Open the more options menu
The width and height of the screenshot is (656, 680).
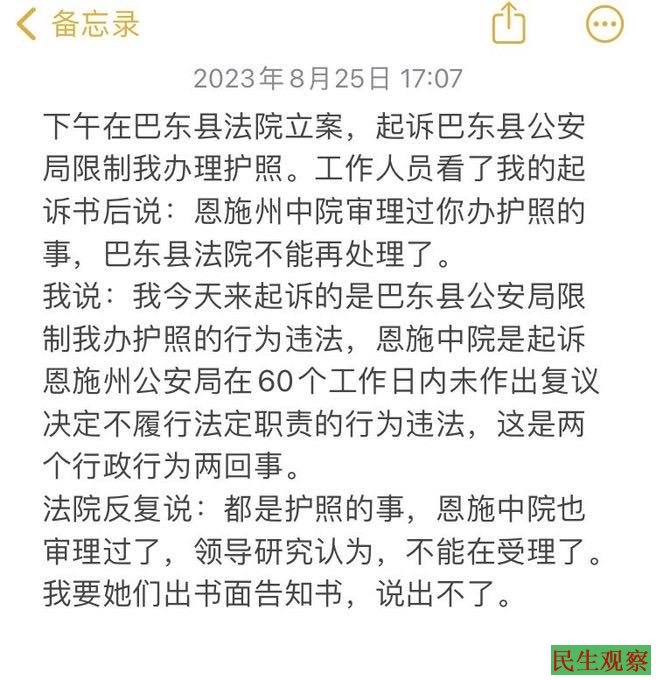click(x=604, y=24)
